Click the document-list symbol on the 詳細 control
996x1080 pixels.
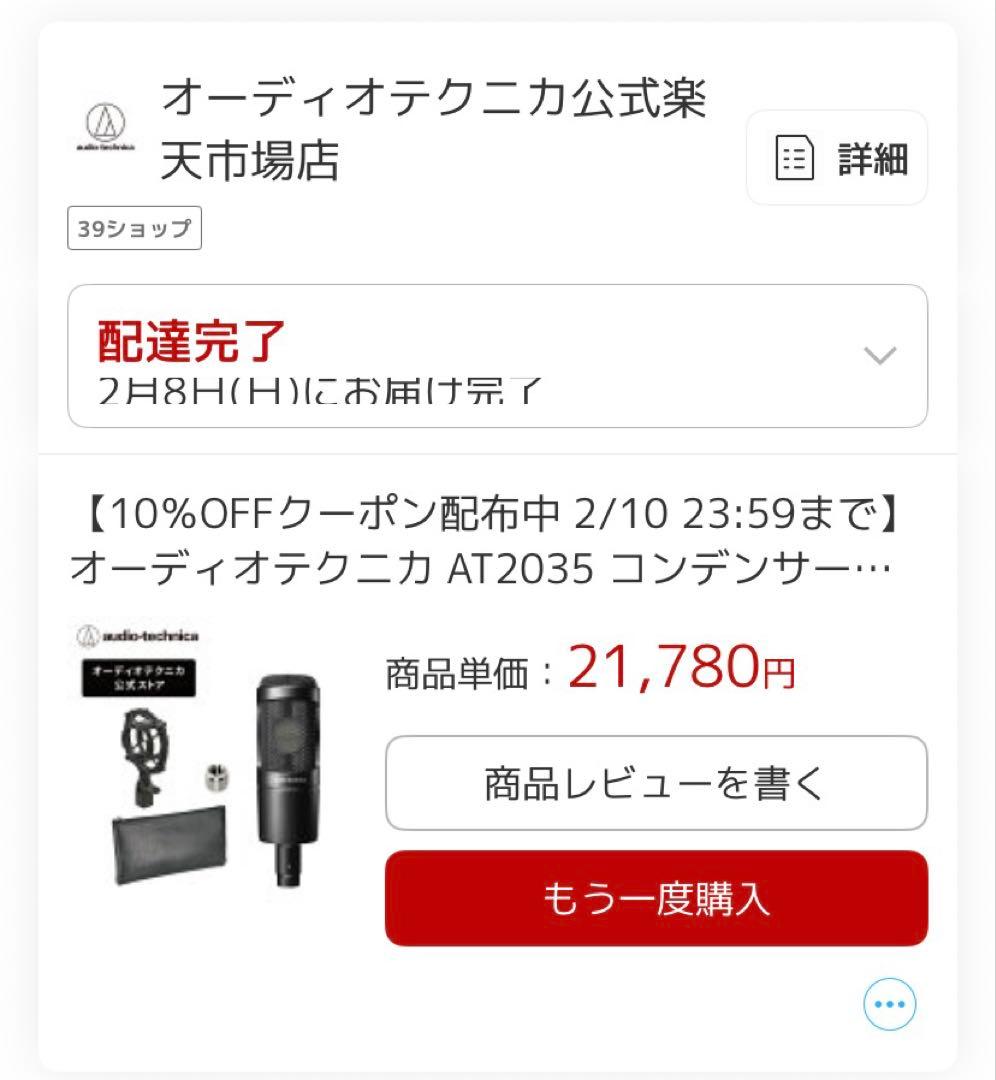tap(795, 159)
